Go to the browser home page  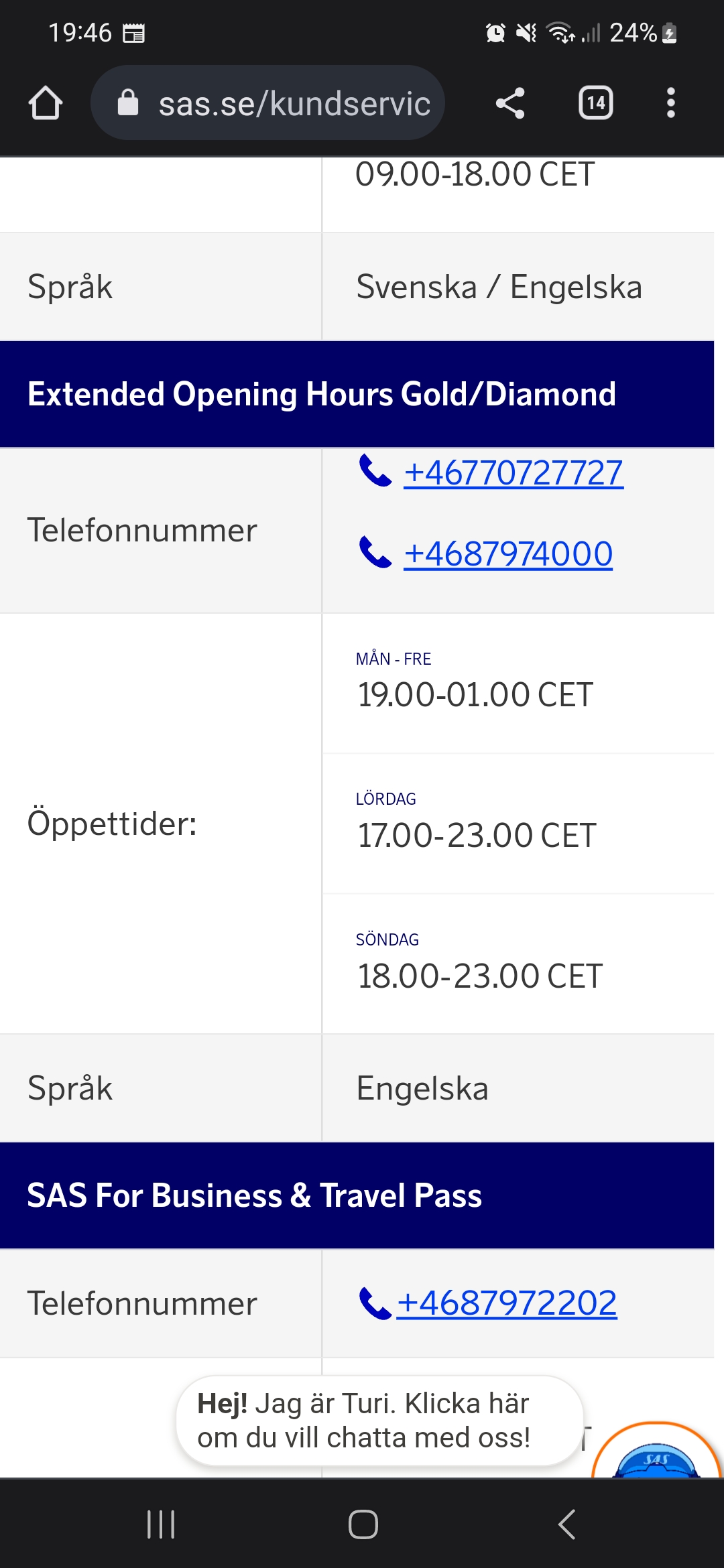[x=46, y=103]
